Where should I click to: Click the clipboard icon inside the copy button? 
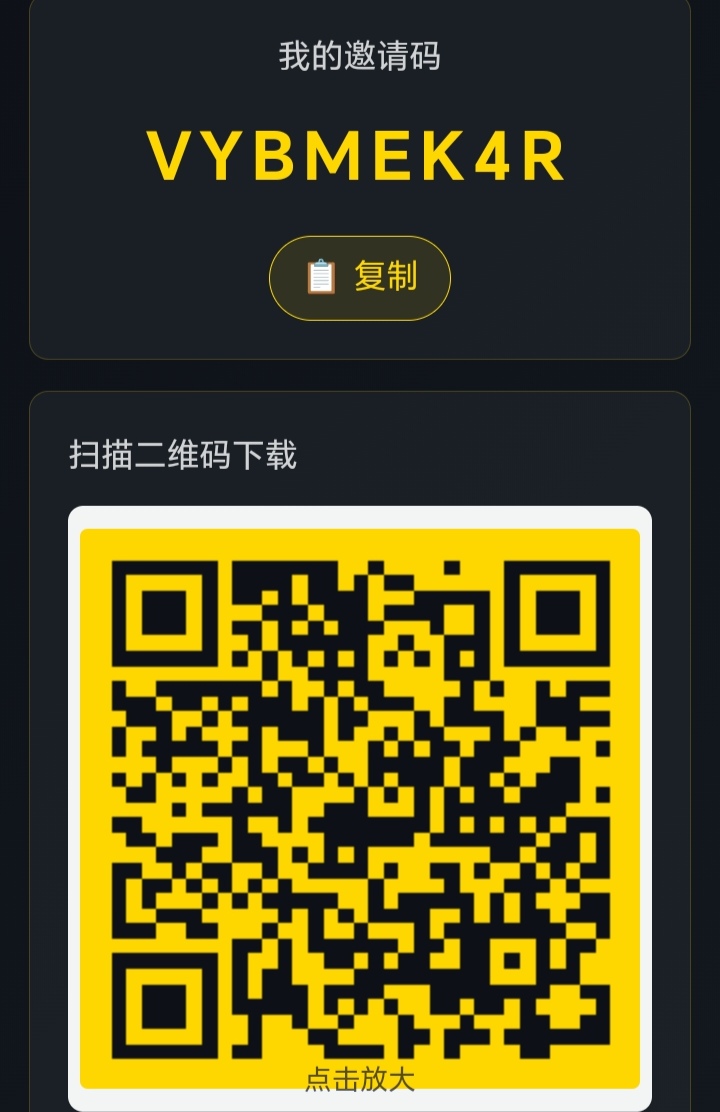point(318,276)
